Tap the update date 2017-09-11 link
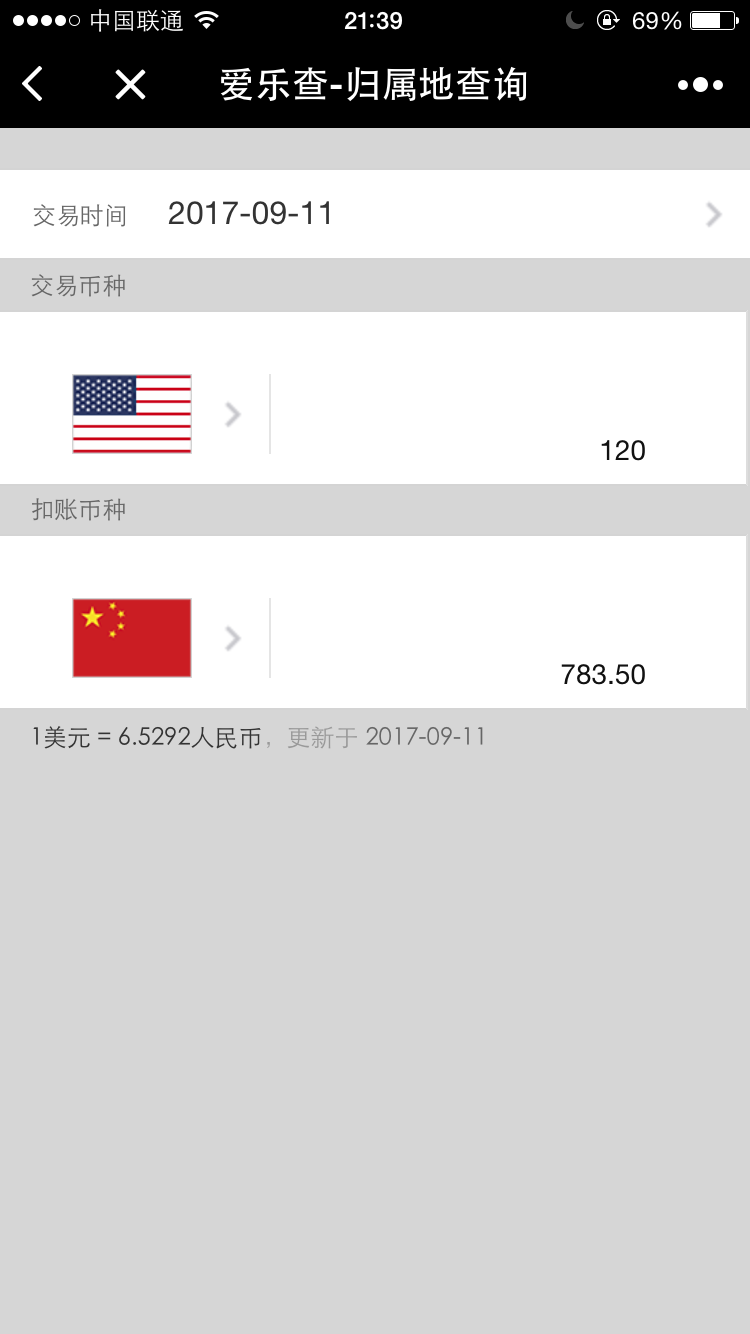Screen dimensions: 750x1334 click(428, 736)
